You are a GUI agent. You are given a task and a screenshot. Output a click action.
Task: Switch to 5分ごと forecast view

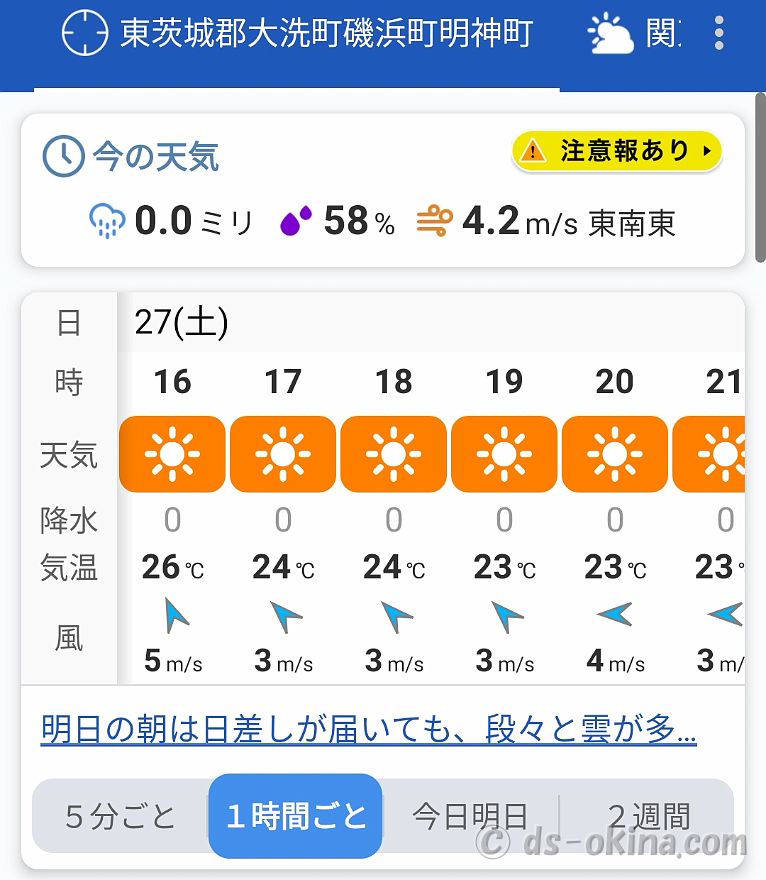(121, 816)
